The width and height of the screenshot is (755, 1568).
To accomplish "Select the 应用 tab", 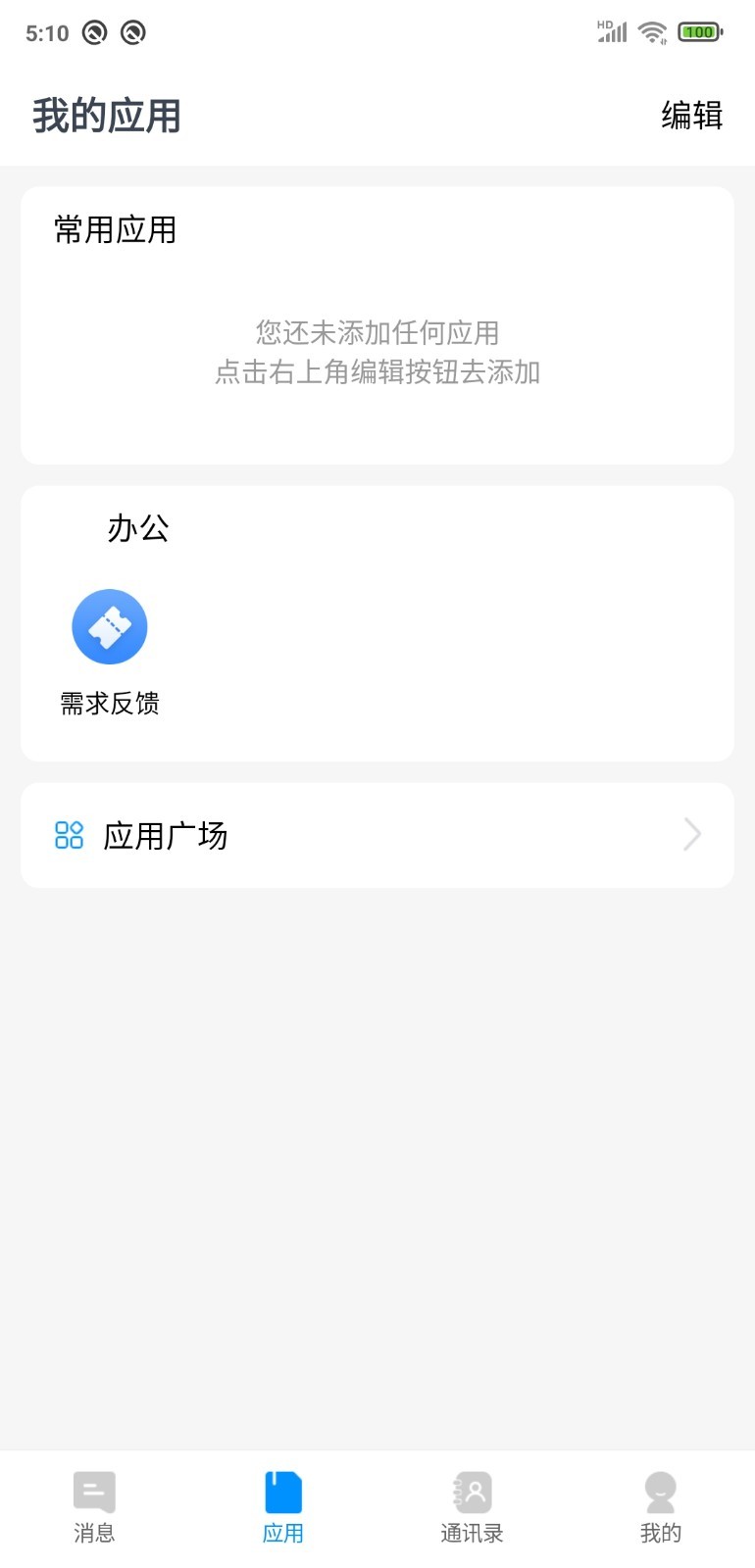I will point(283,1507).
